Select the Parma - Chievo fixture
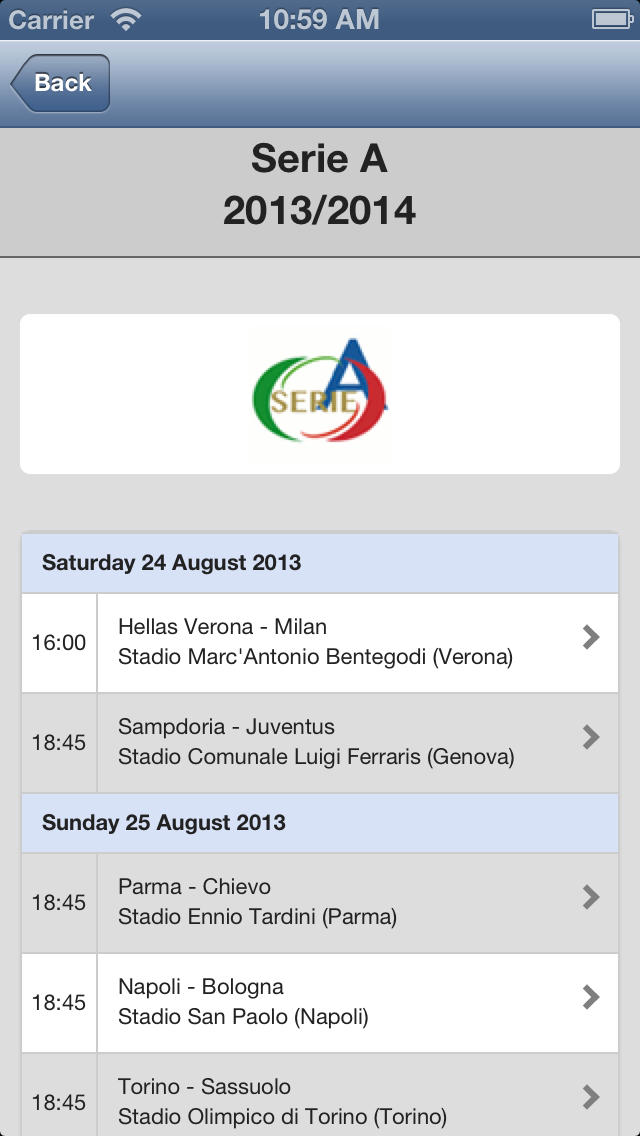The image size is (640, 1136). point(320,902)
